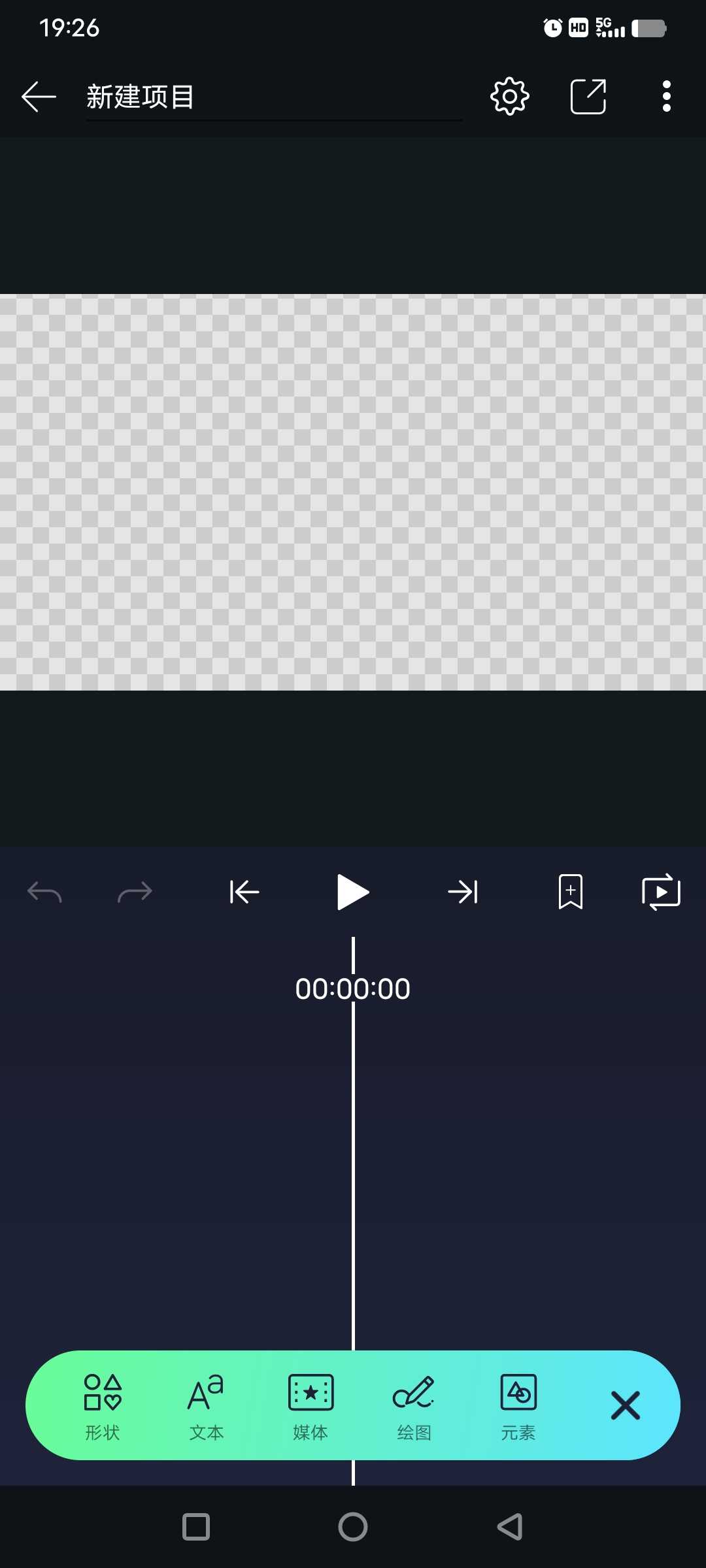The width and height of the screenshot is (706, 1568).
Task: Redo the last undone action
Action: [135, 892]
